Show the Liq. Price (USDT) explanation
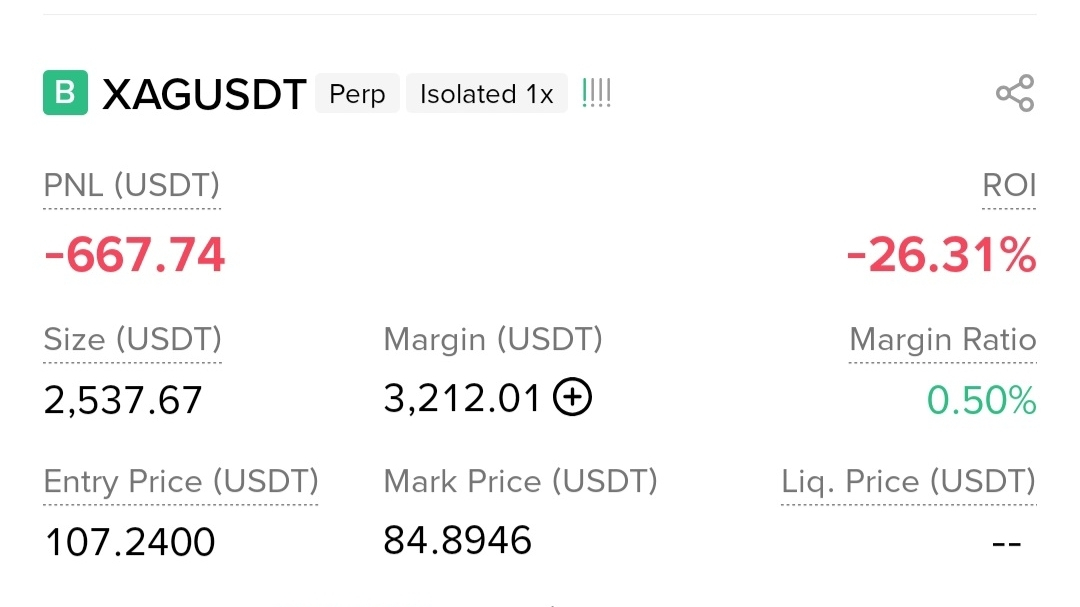 (907, 482)
